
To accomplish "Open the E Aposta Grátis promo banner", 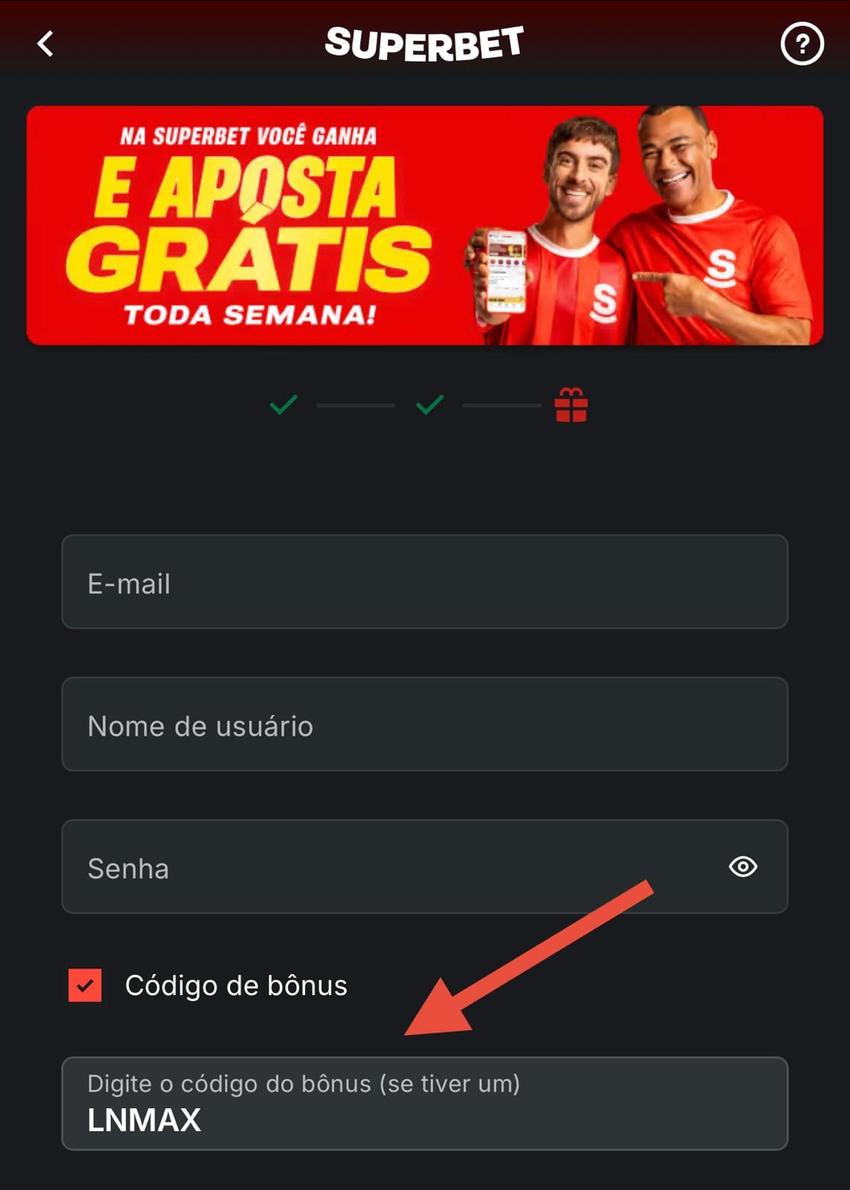I will coord(424,222).
